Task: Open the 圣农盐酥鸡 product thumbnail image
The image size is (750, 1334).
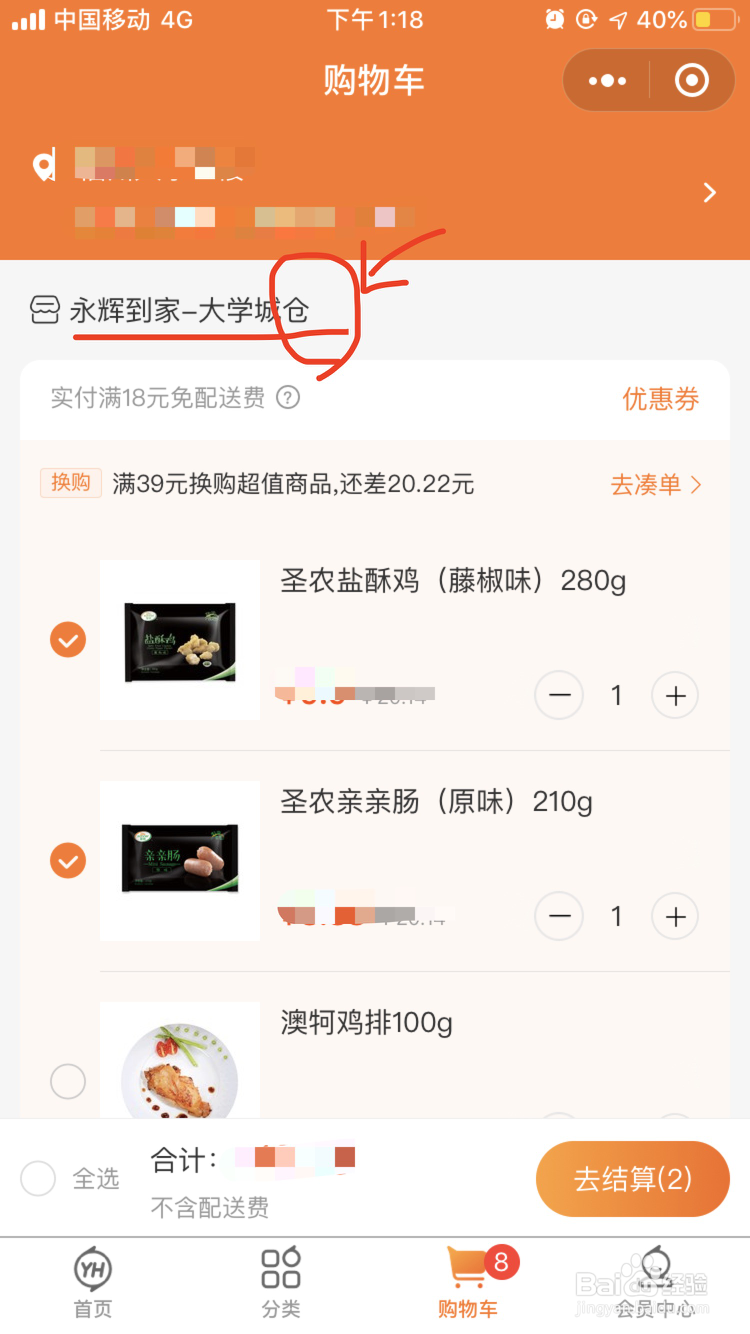Action: 179,640
